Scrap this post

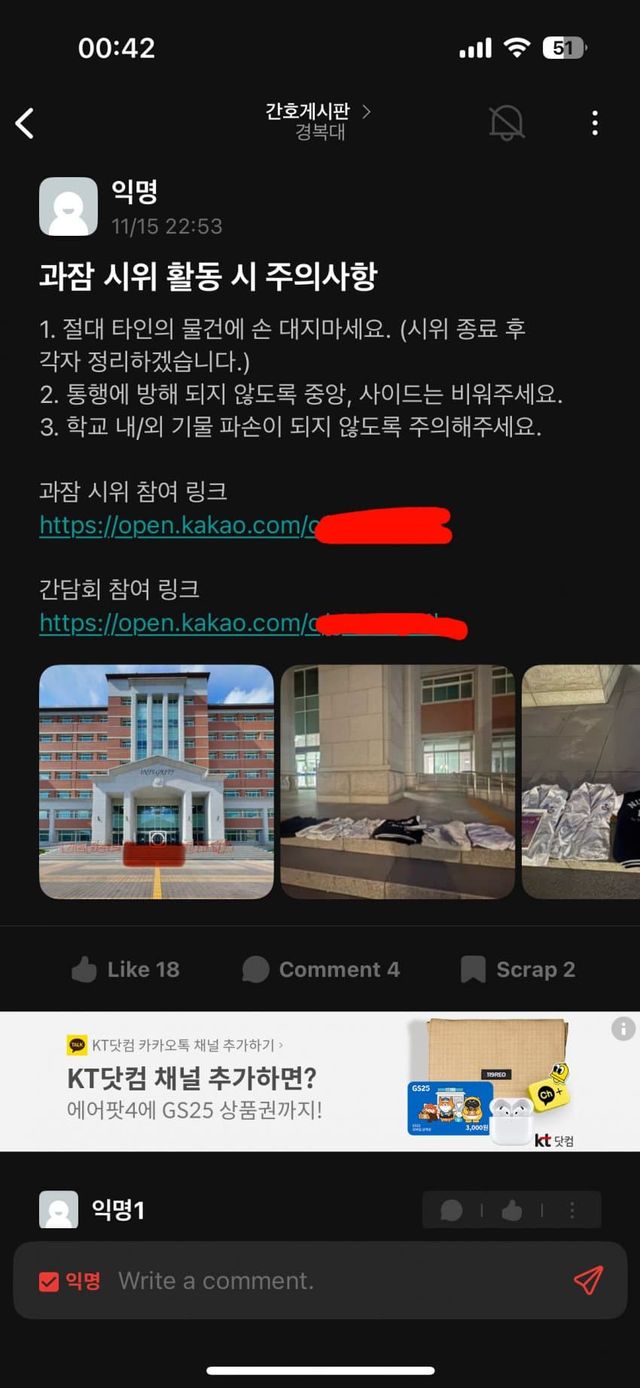(517, 969)
